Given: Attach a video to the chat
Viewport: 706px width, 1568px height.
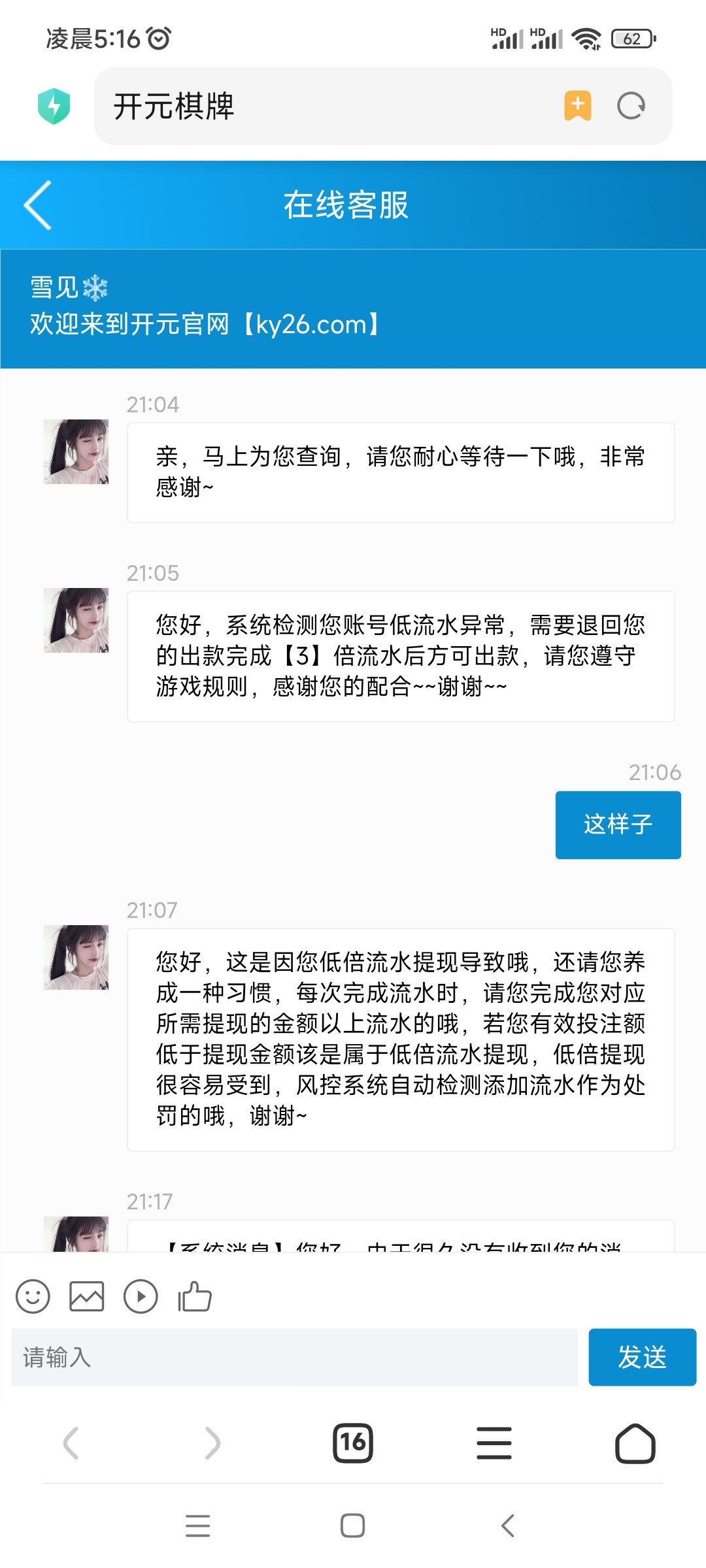Looking at the screenshot, I should click(x=141, y=1296).
